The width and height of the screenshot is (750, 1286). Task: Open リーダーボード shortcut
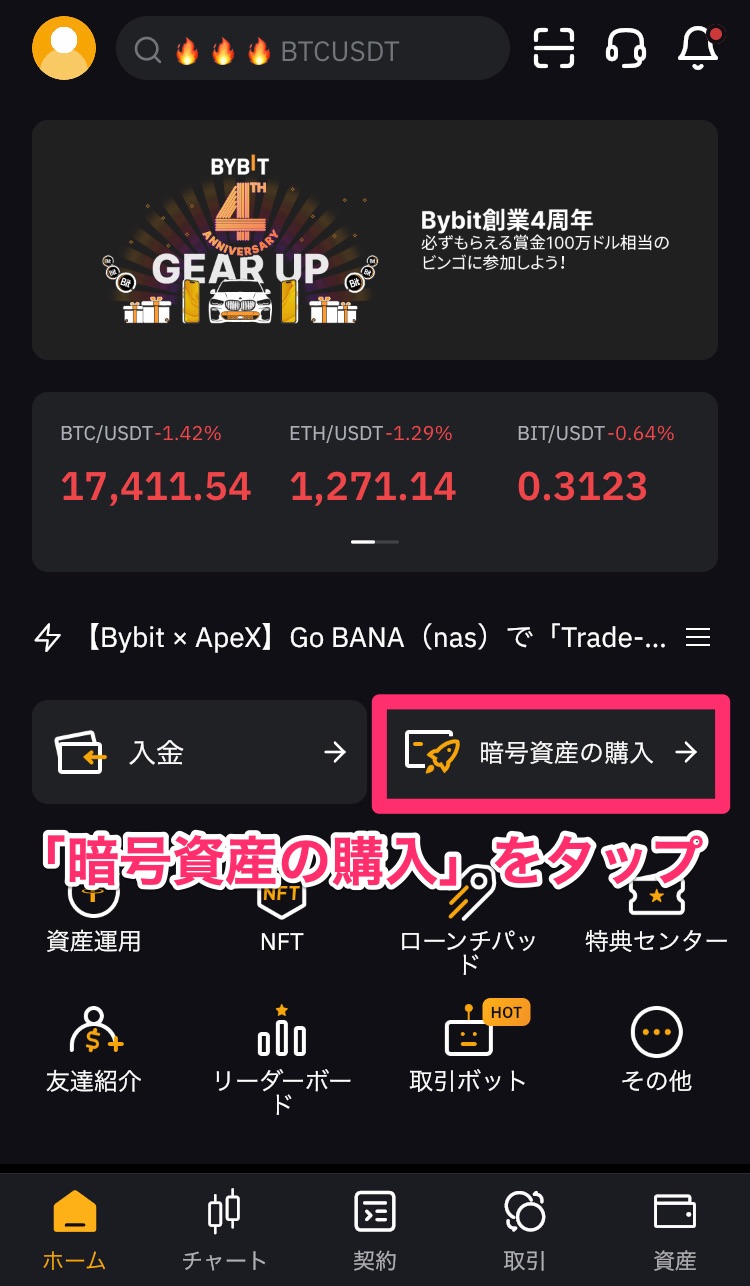click(281, 1055)
